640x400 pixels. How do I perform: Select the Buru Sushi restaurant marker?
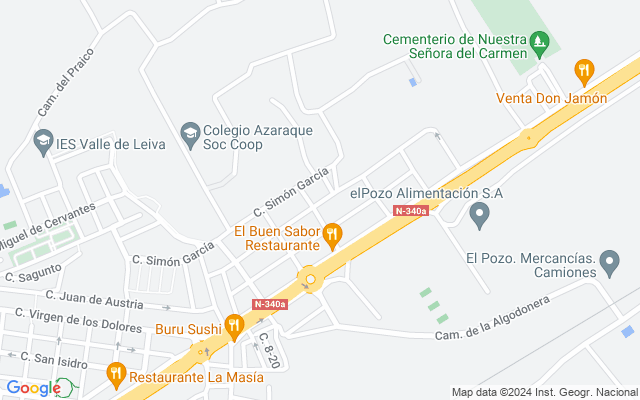coord(234,327)
